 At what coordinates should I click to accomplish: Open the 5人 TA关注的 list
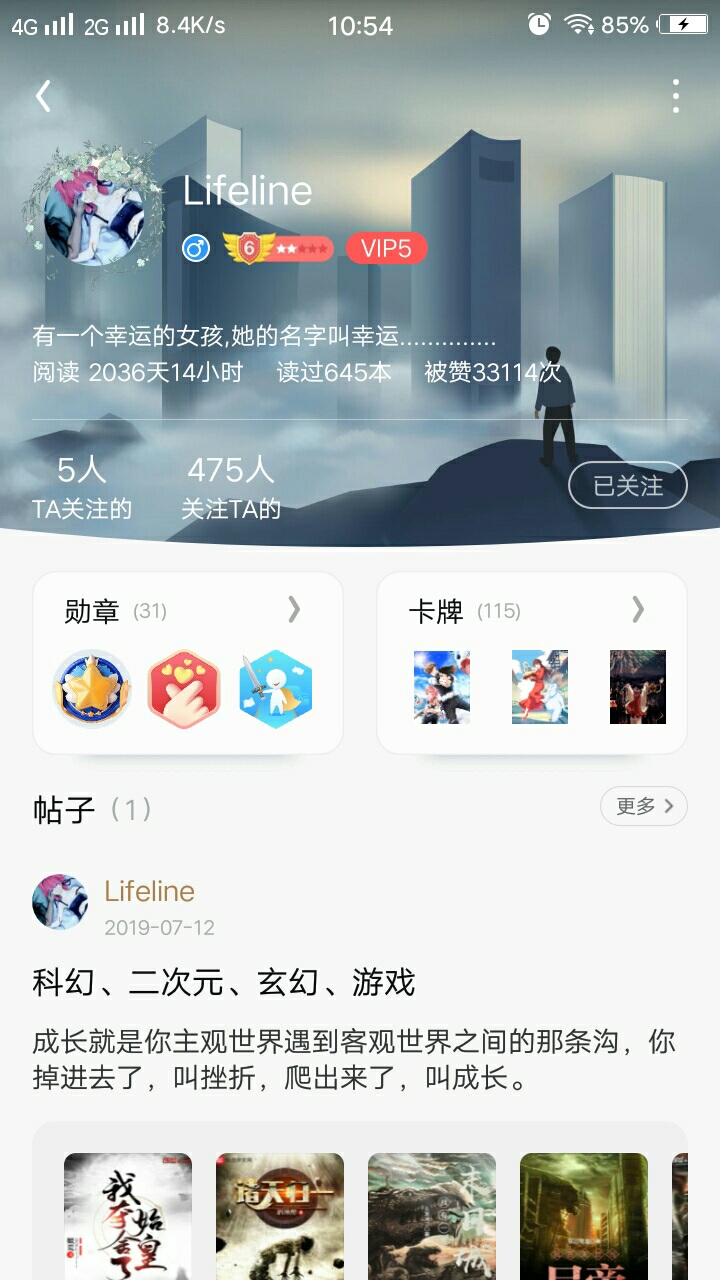(82, 487)
